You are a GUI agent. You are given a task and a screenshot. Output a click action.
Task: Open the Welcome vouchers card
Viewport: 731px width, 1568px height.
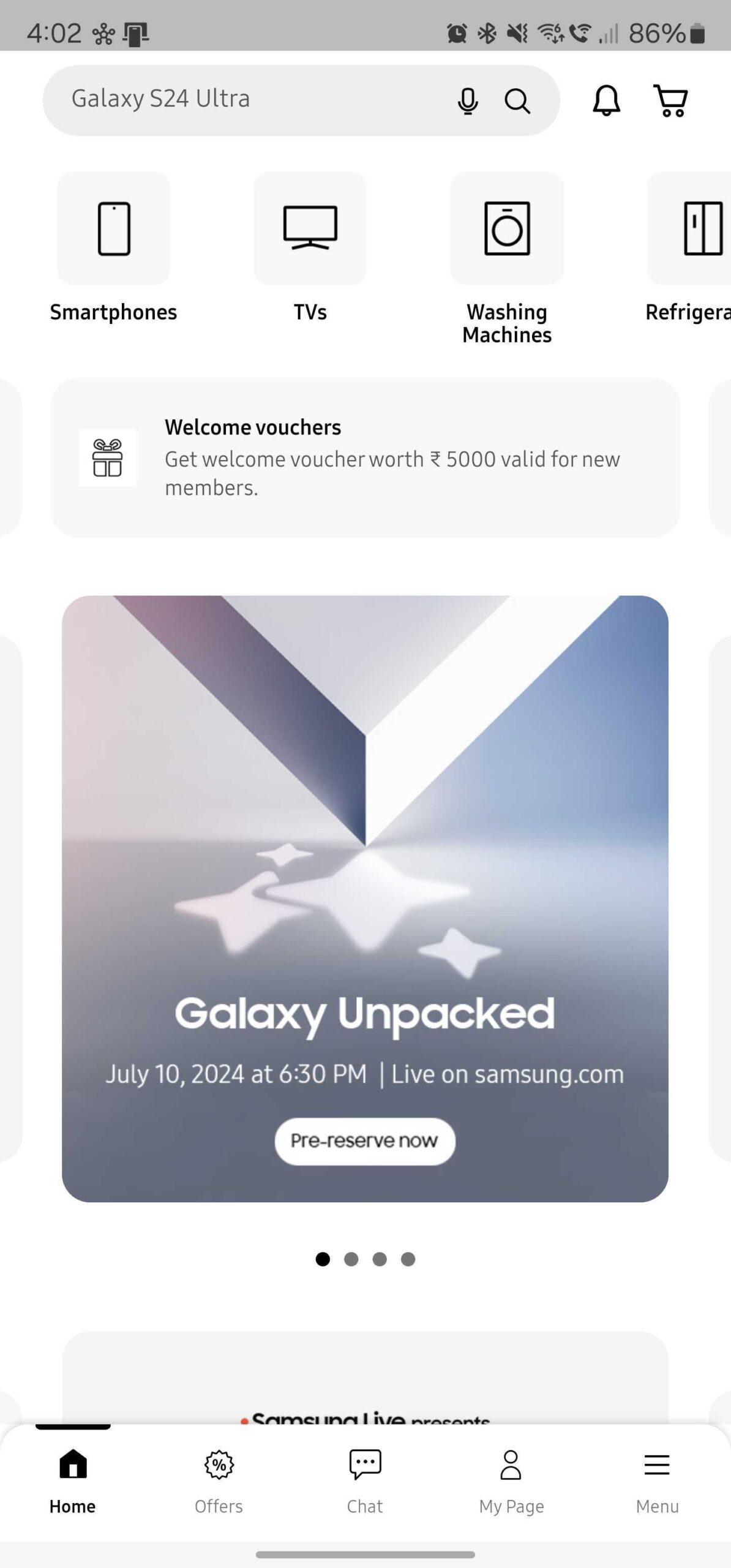point(365,458)
